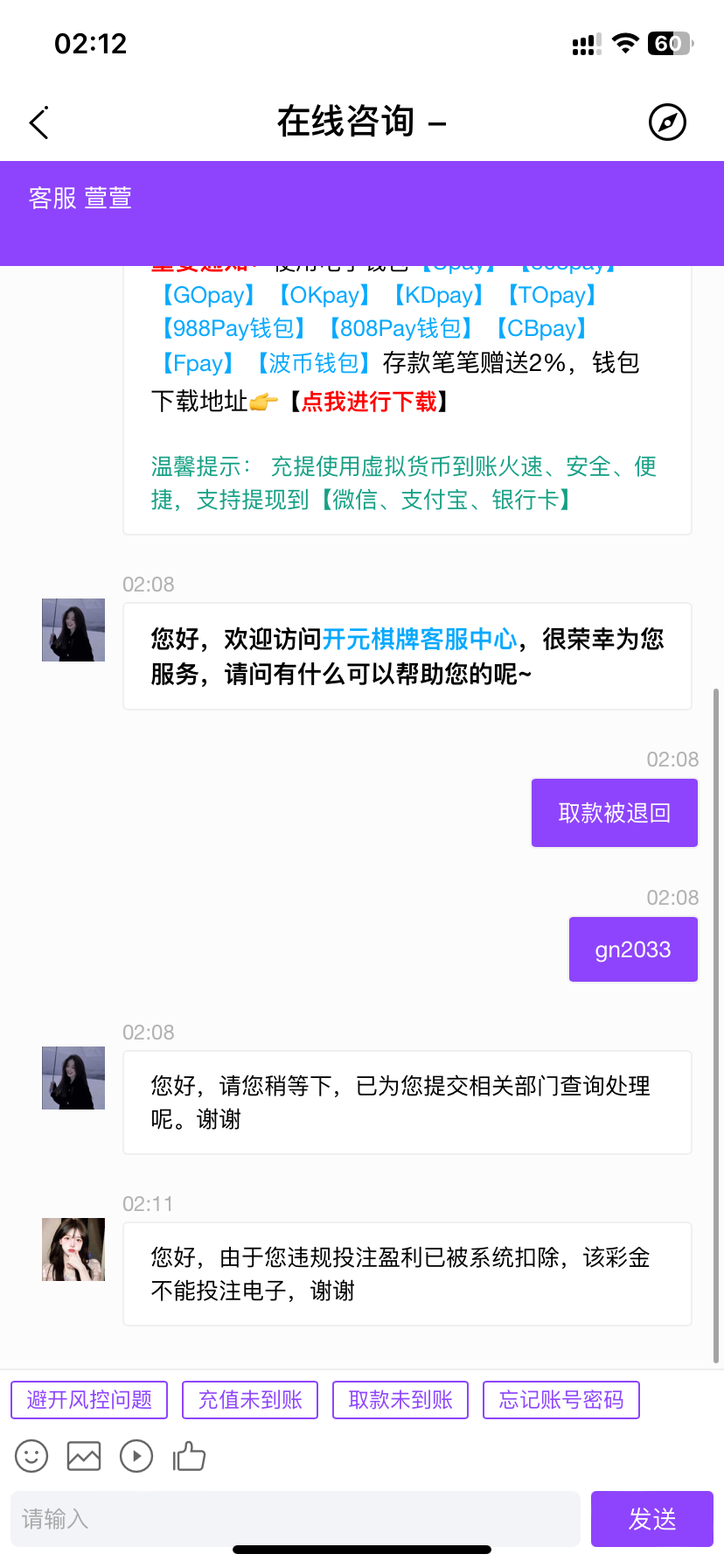Choose the 取款未到账 quick reply

click(x=400, y=1400)
